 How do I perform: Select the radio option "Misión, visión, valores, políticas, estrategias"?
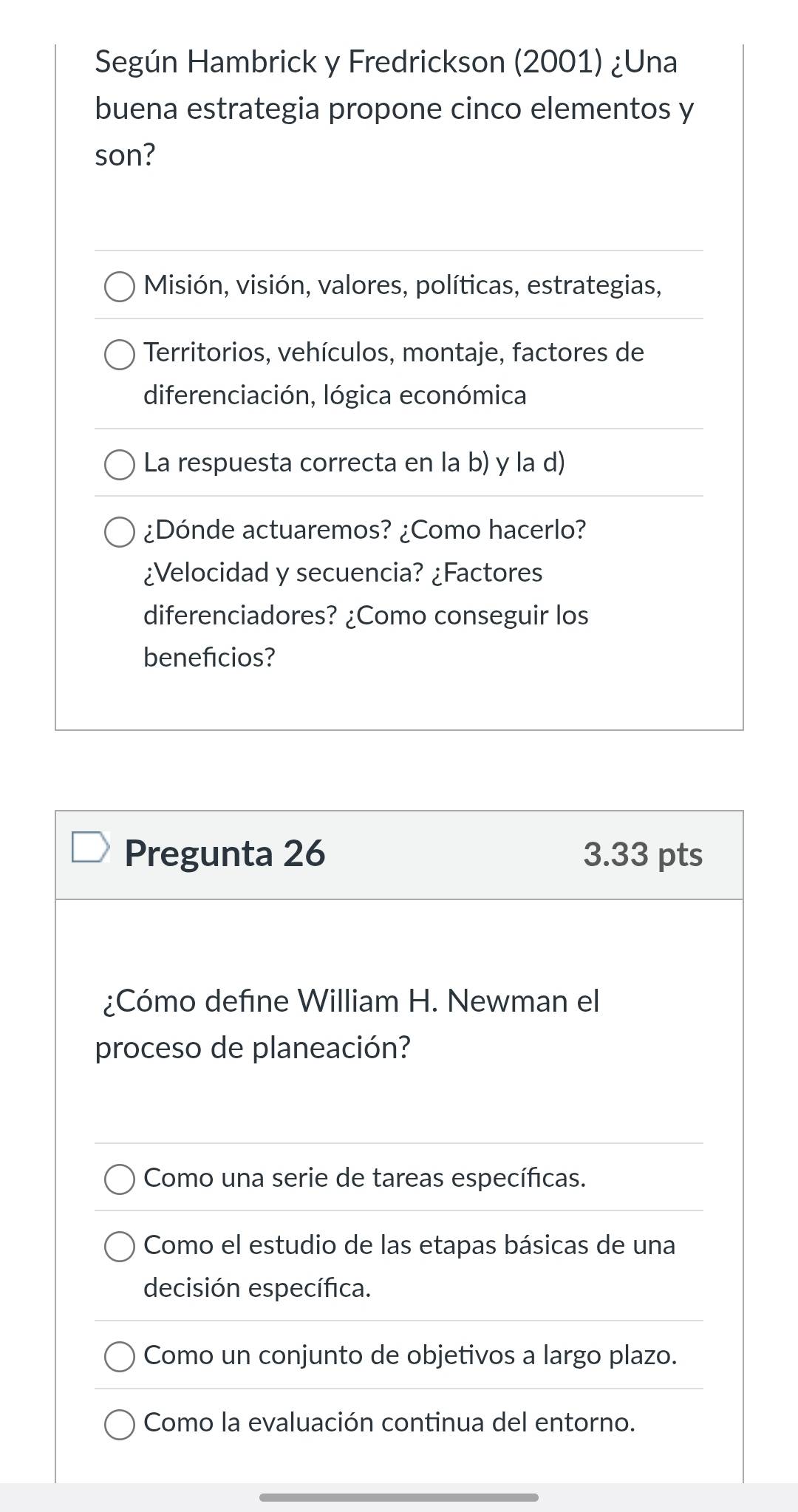pos(120,285)
